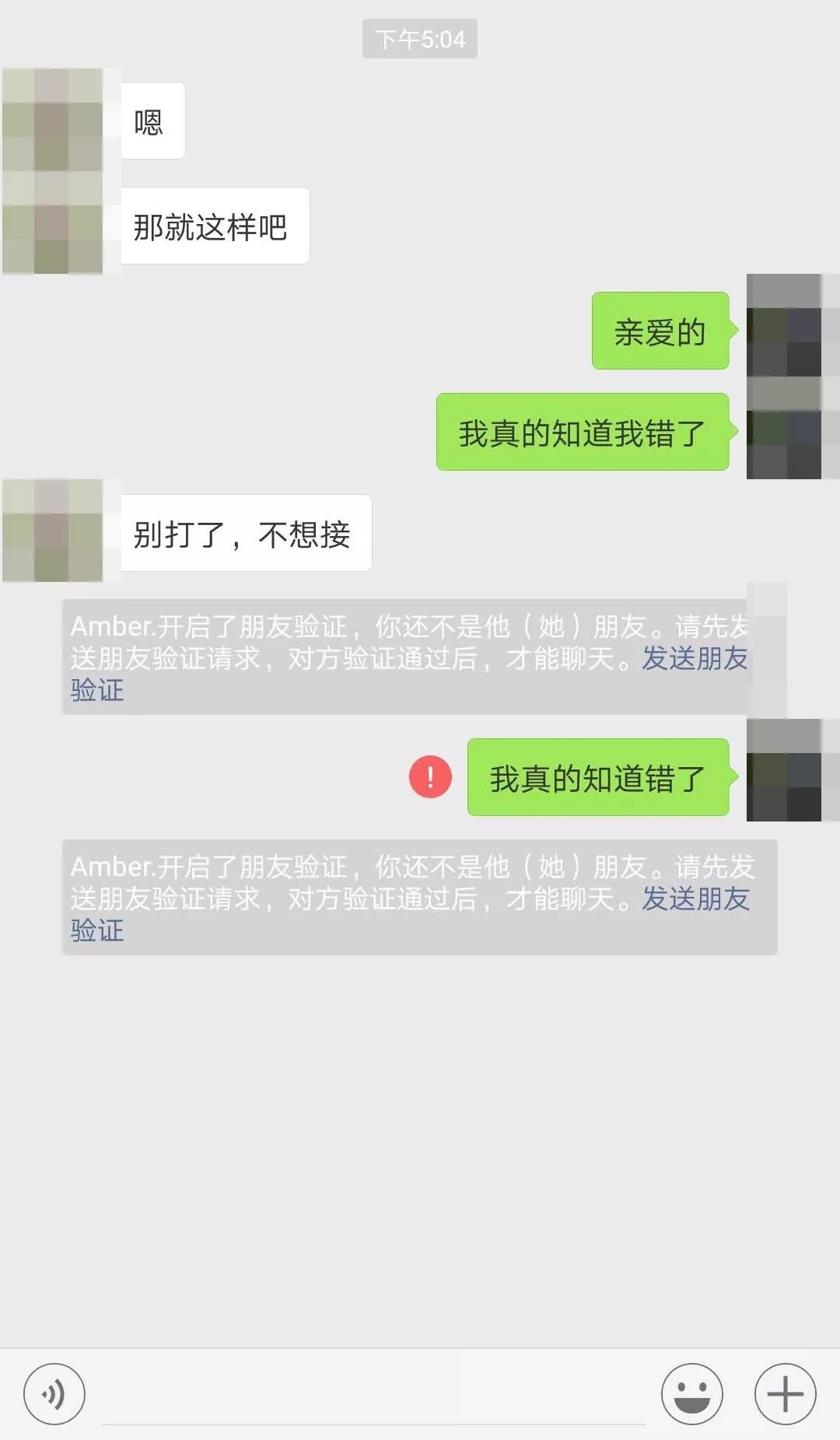Image resolution: width=840 pixels, height=1440 pixels.
Task: Open Amber's avatar beside 别打了，不想接
Action: tap(53, 531)
